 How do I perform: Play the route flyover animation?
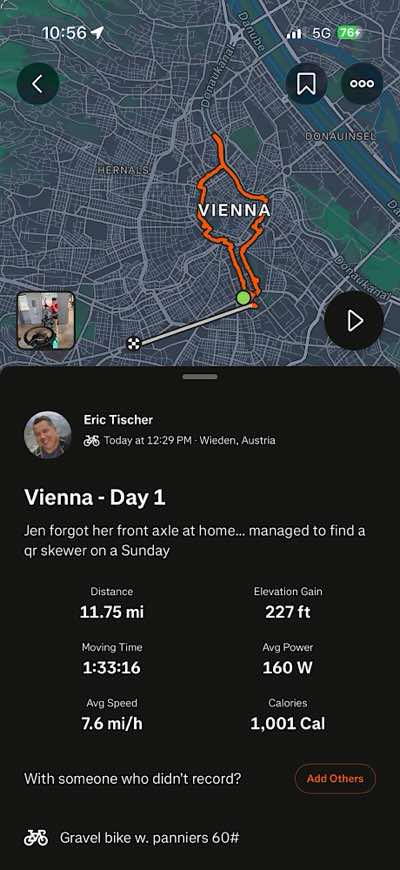[354, 320]
